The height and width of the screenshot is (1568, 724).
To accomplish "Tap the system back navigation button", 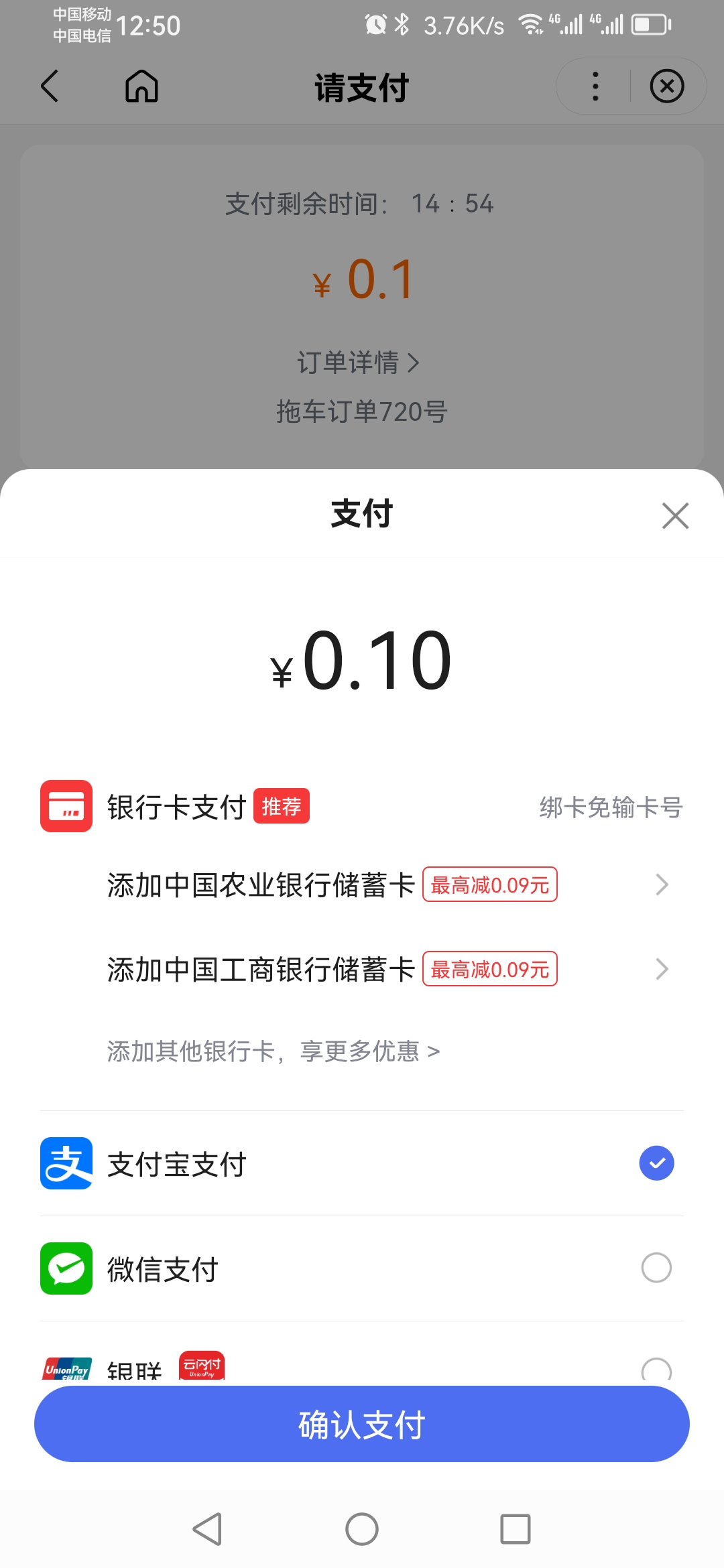I will tap(207, 1529).
